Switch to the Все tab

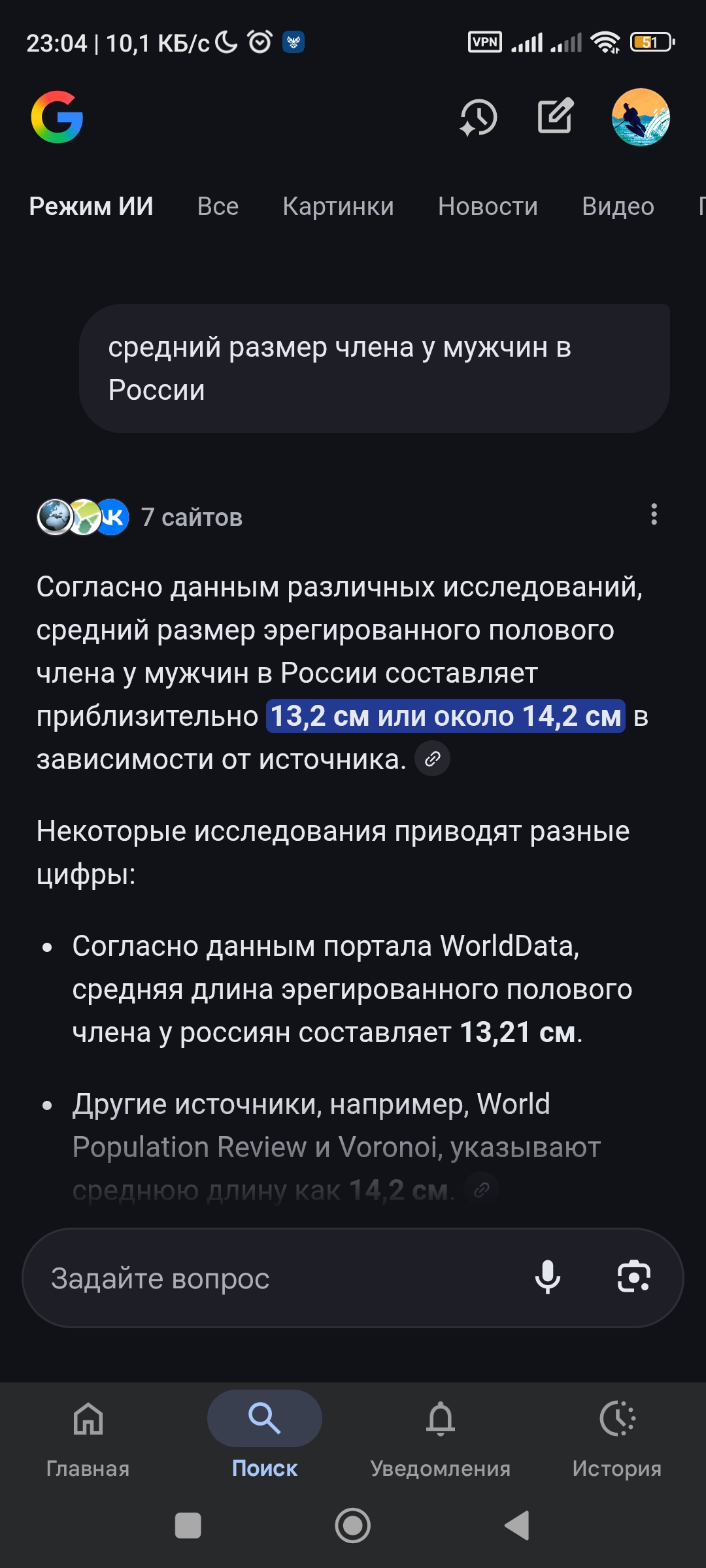[x=218, y=206]
